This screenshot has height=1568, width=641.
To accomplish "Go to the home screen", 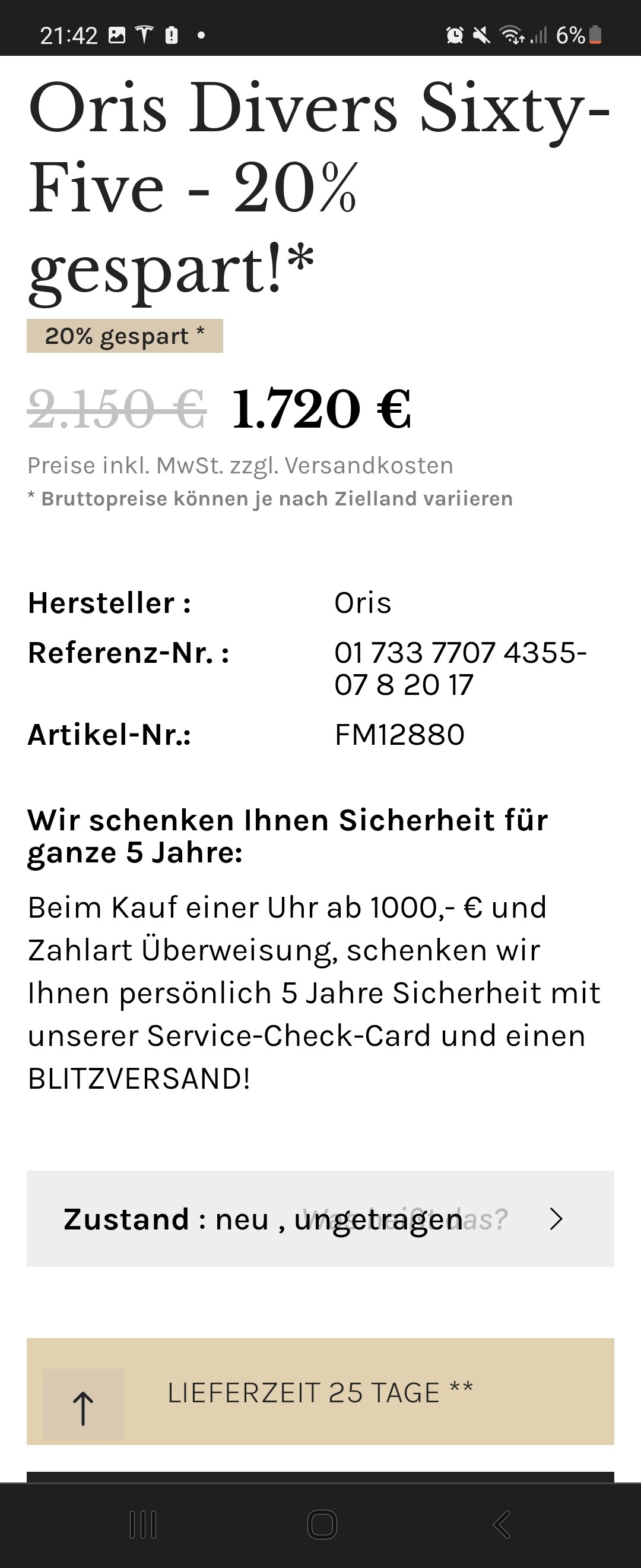I will pos(322,1524).
